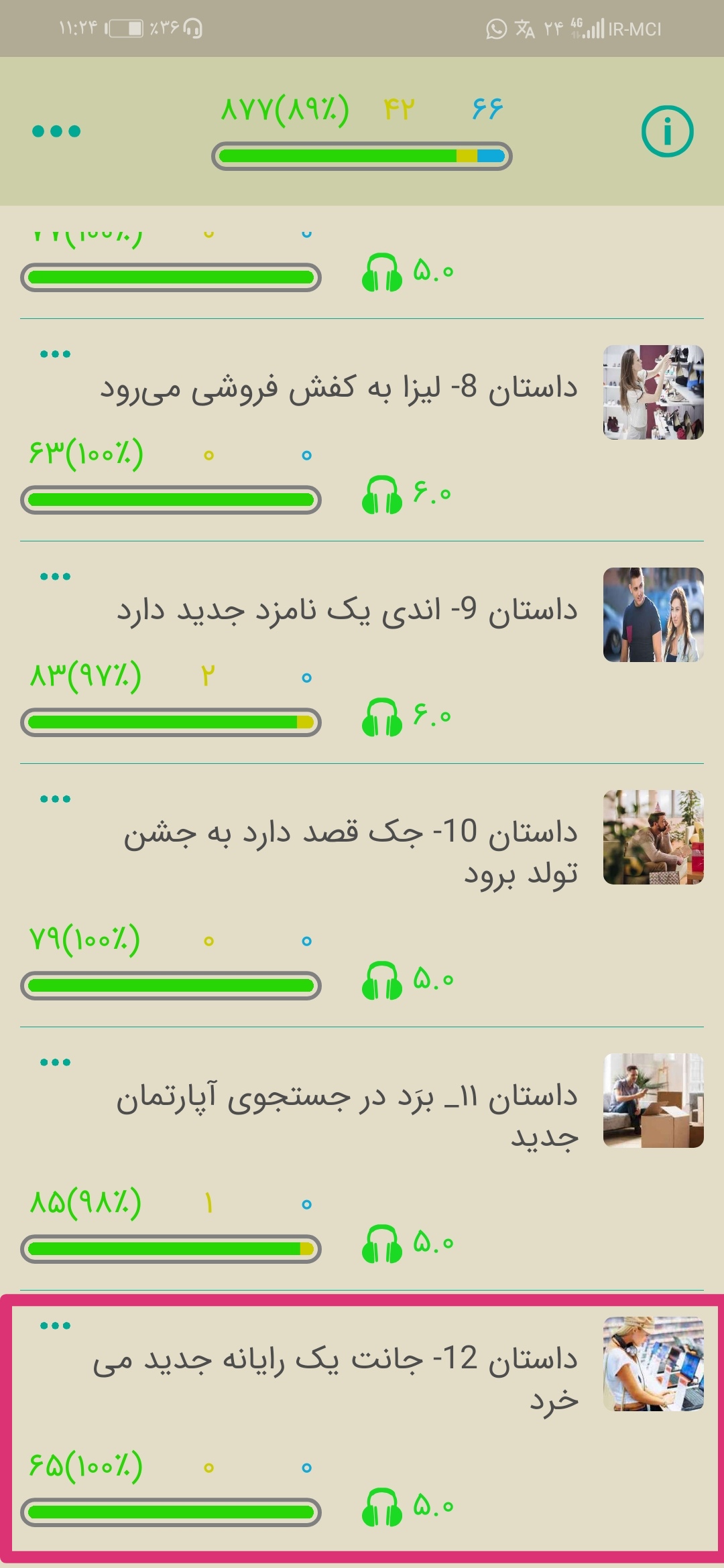This screenshot has width=724, height=1568.
Task: Open story 12 about Janet's new computer
Action: pyautogui.click(x=335, y=1378)
